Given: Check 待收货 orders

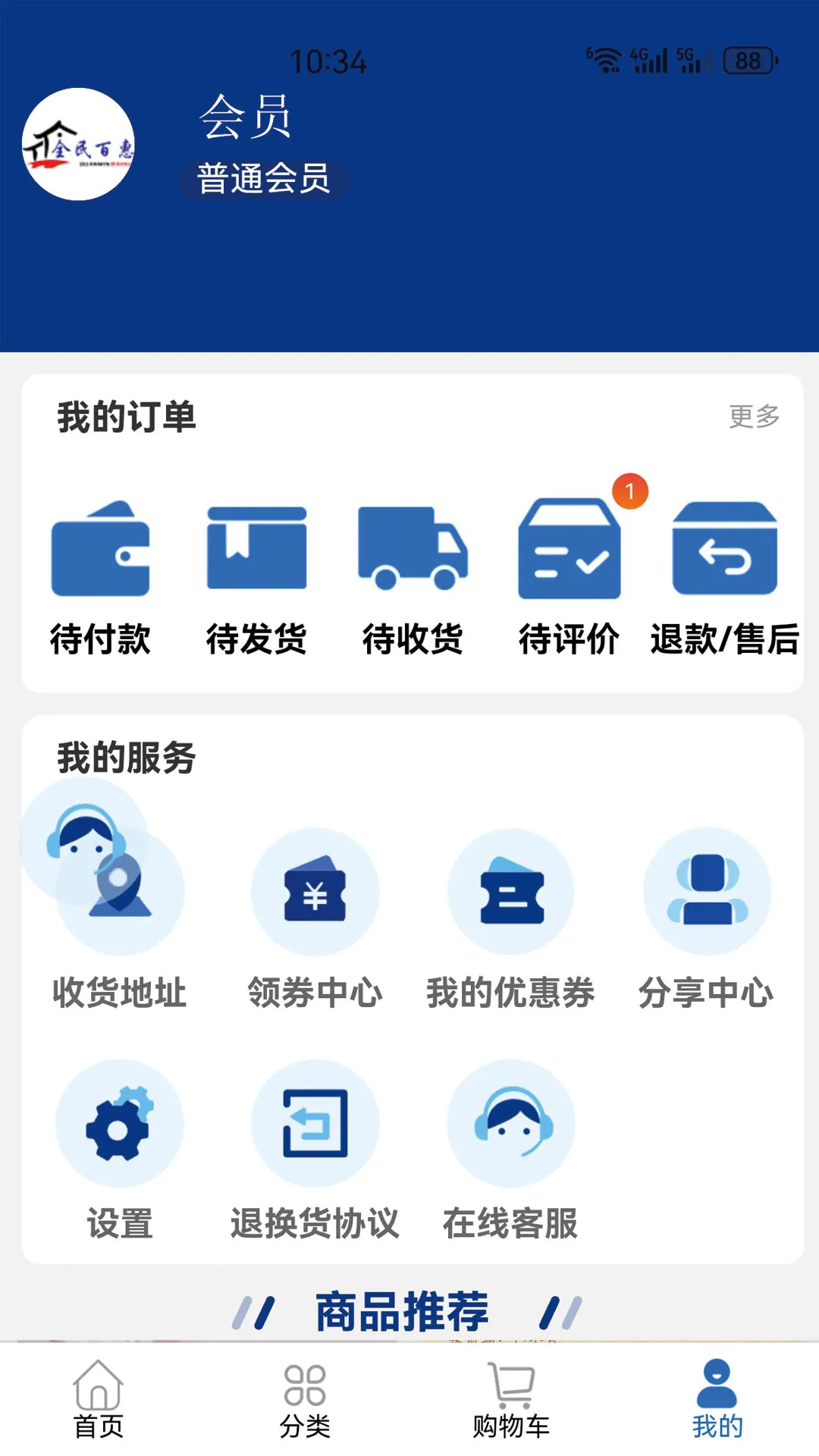Looking at the screenshot, I should (x=413, y=578).
